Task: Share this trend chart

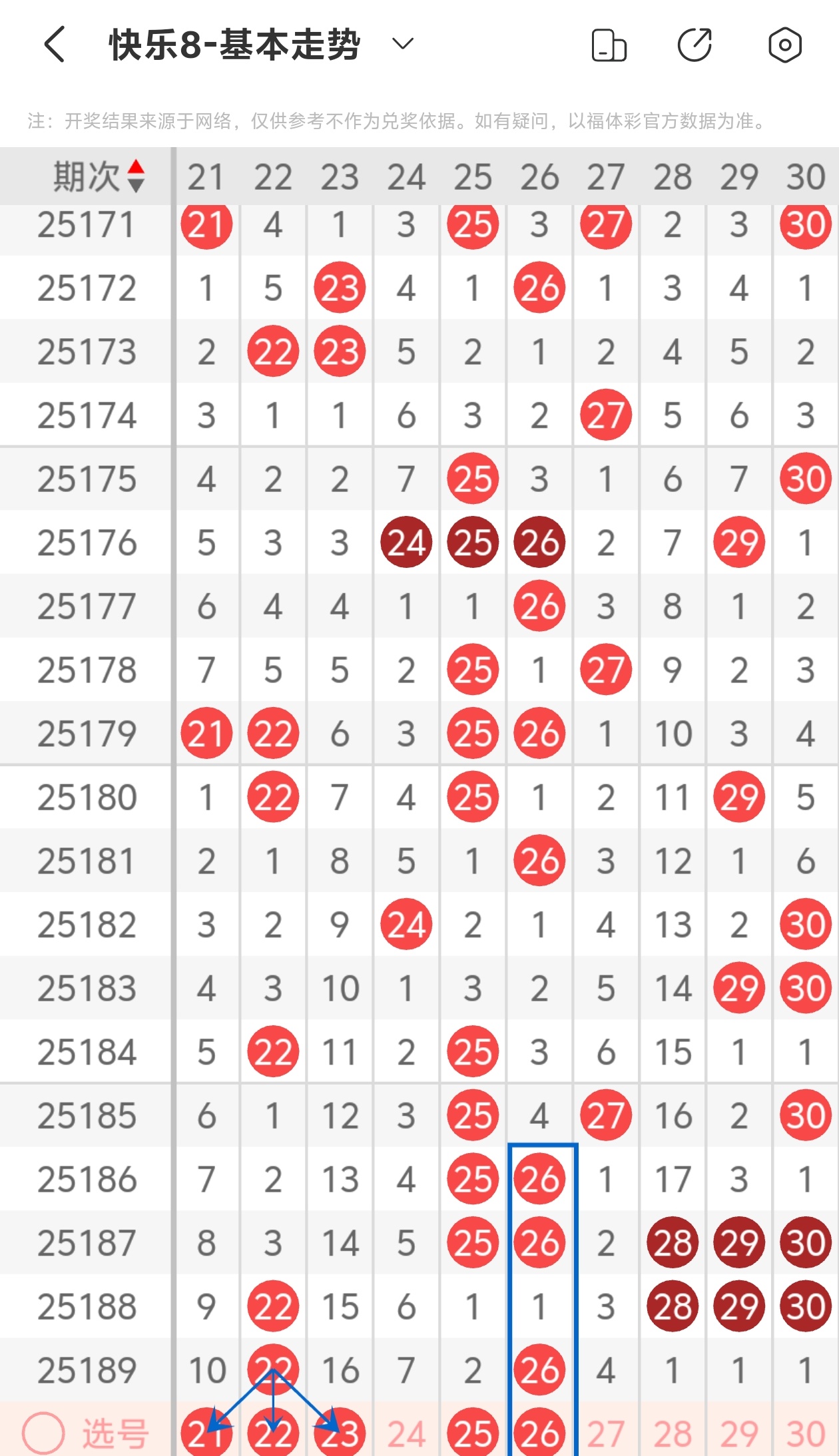Action: 695,45
